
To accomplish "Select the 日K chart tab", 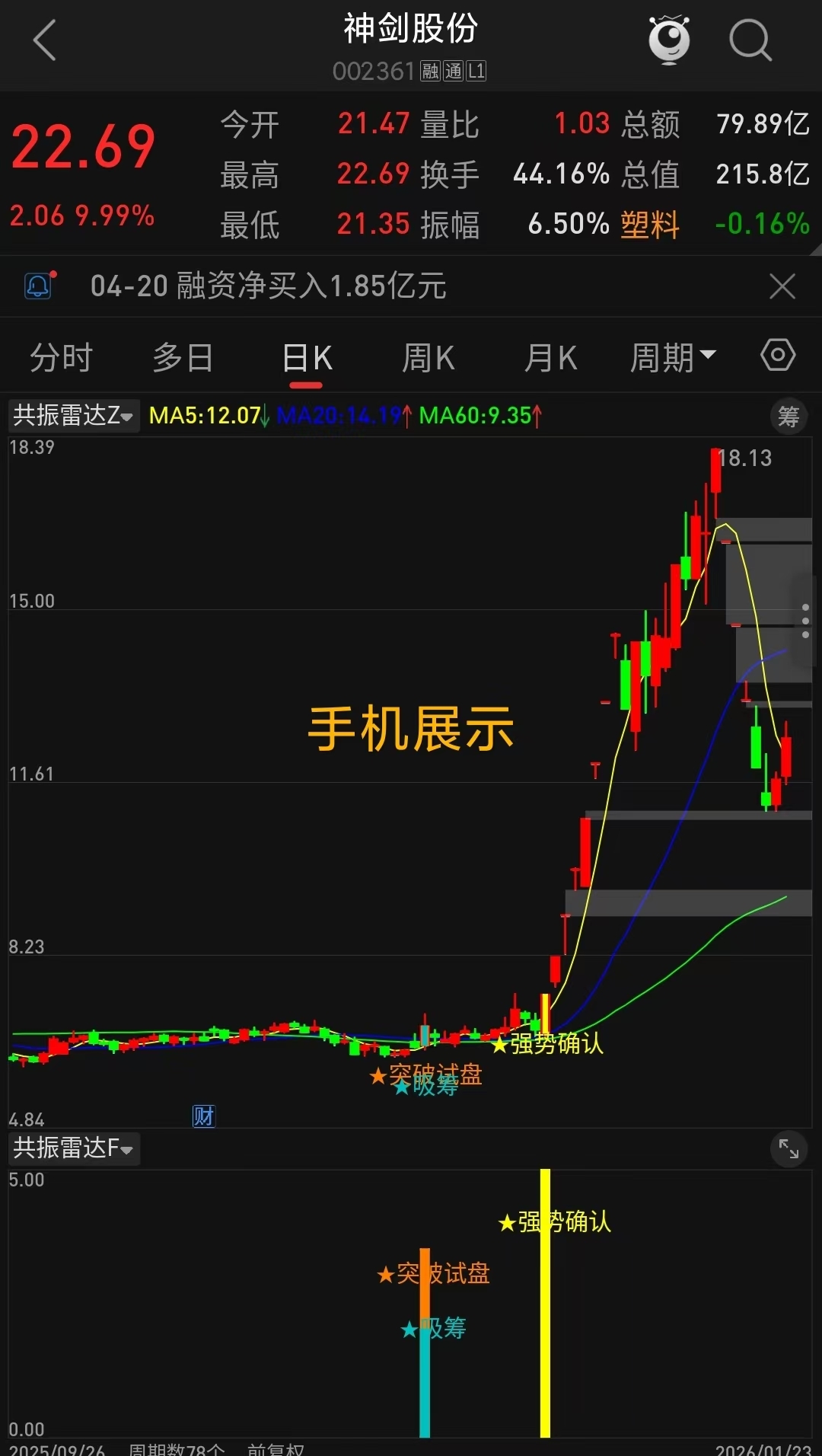I will [x=307, y=357].
